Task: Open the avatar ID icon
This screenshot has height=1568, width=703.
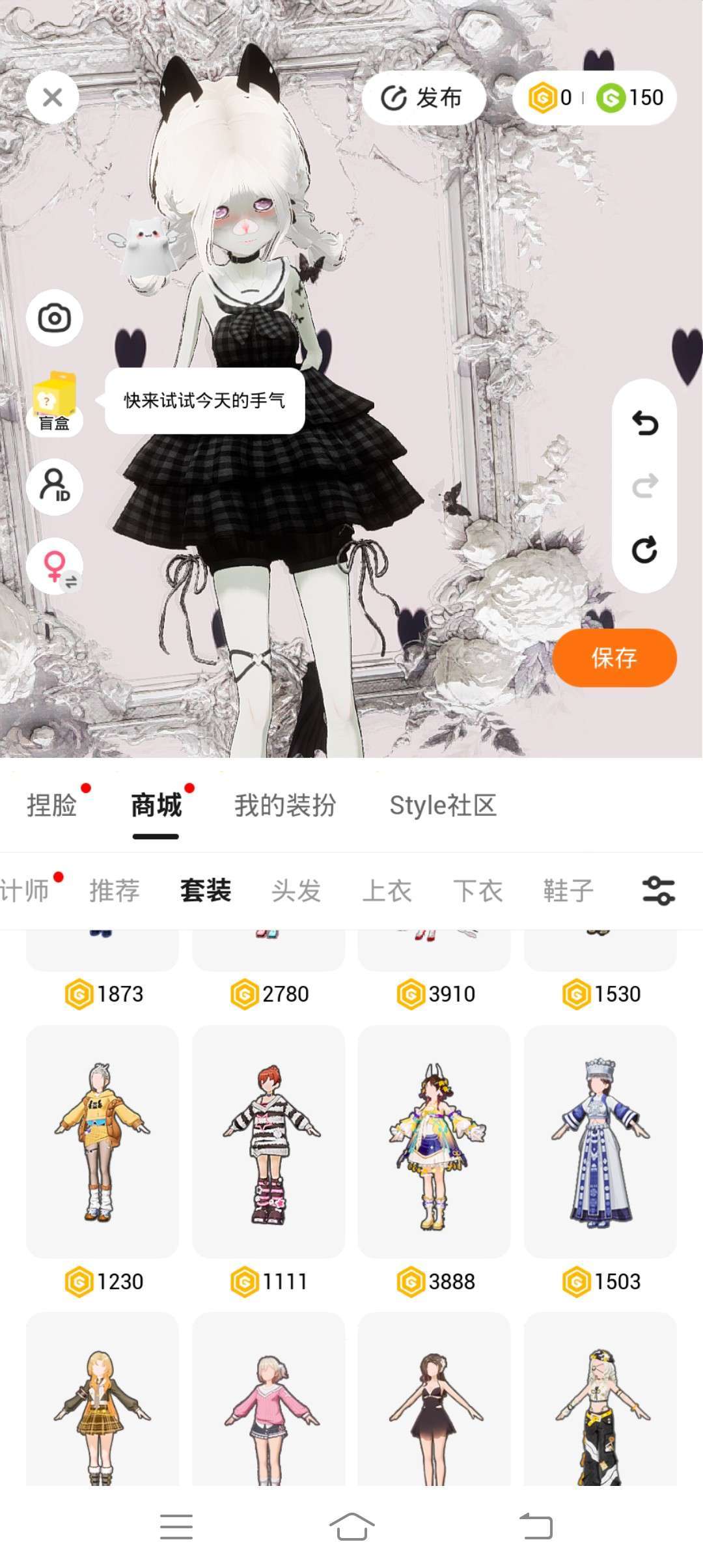Action: point(54,486)
